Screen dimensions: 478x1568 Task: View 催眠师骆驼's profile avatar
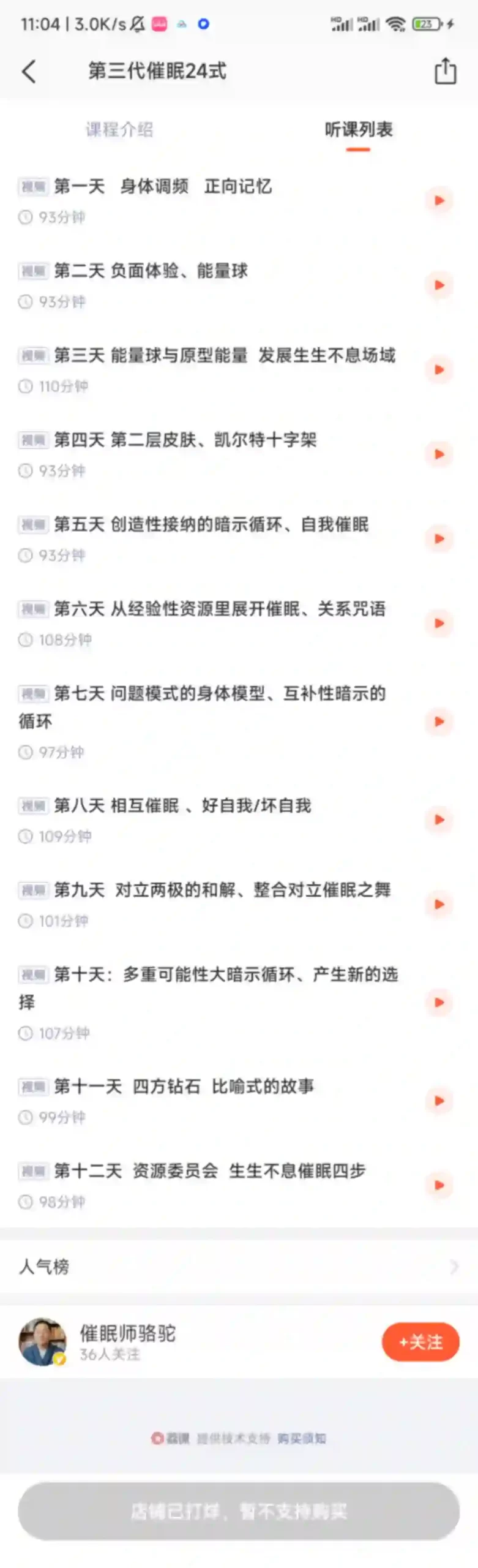point(42,1341)
